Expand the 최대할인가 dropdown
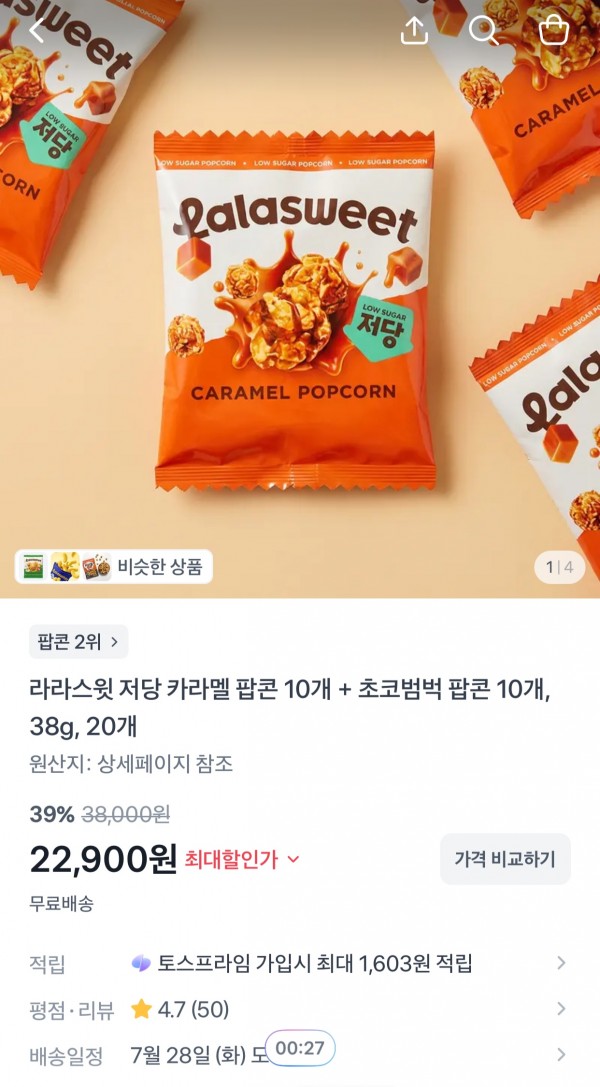 pyautogui.click(x=242, y=860)
